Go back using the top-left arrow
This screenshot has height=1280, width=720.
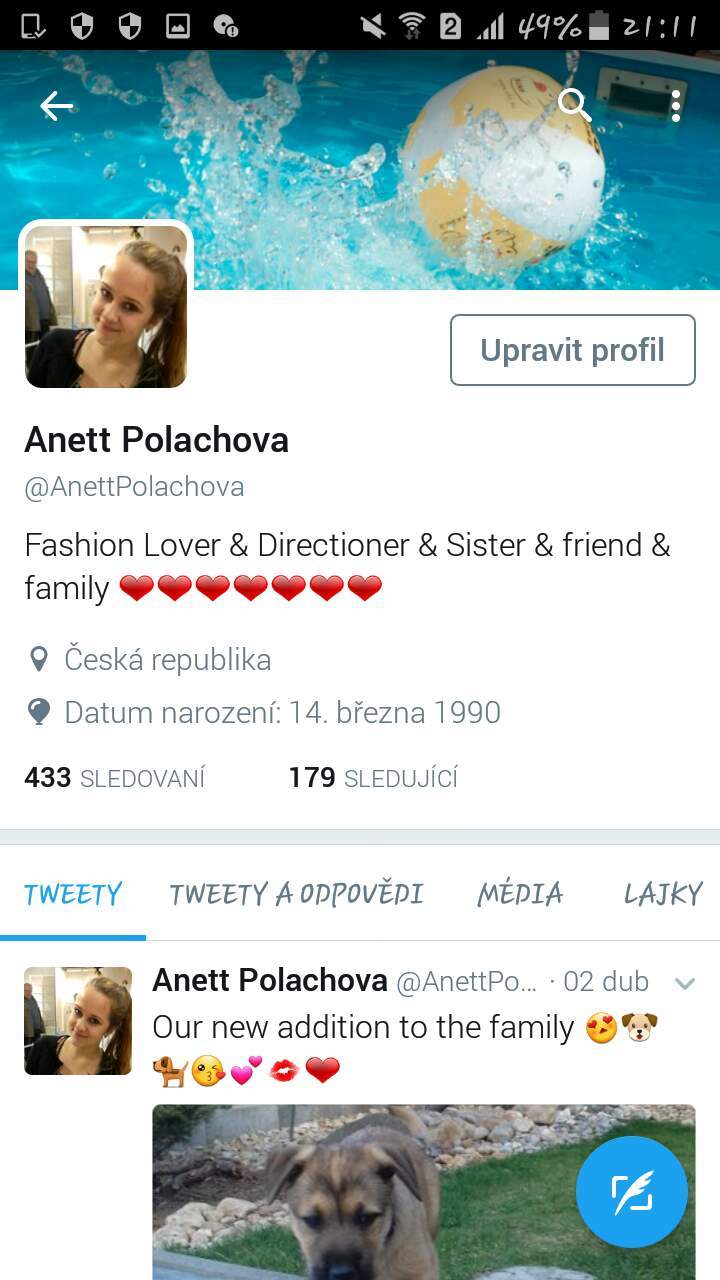point(57,106)
